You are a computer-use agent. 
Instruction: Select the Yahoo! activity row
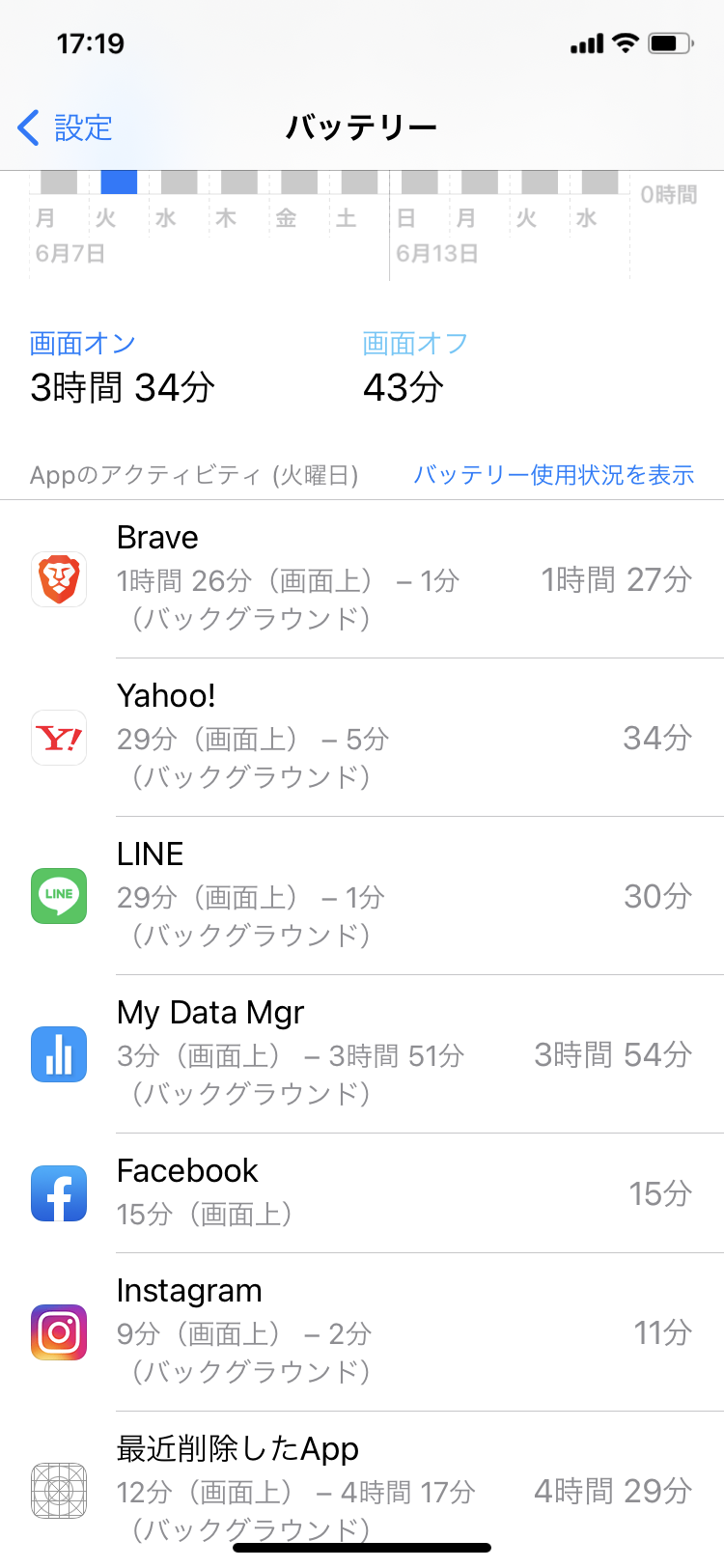(362, 738)
